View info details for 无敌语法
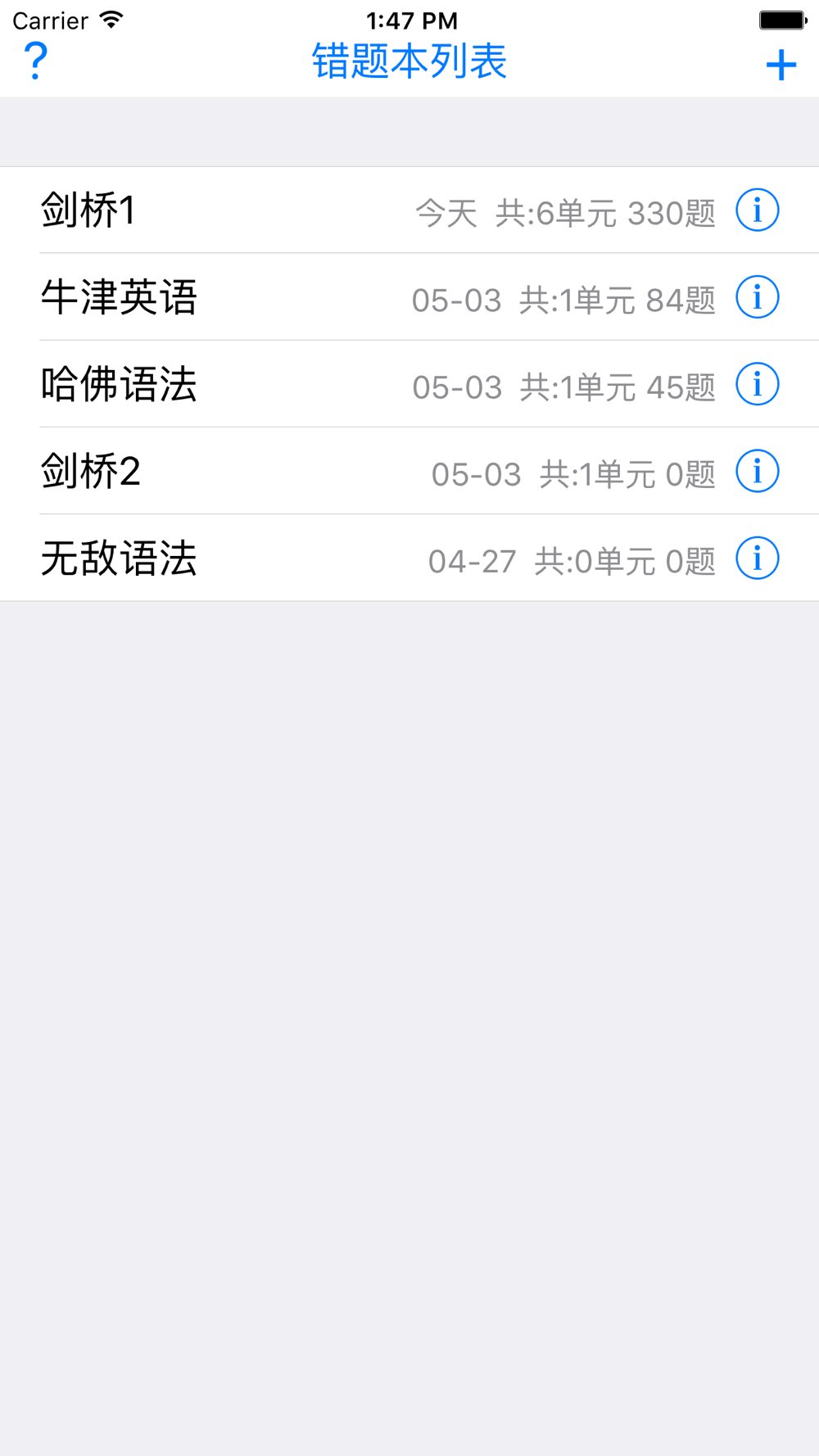 (758, 558)
